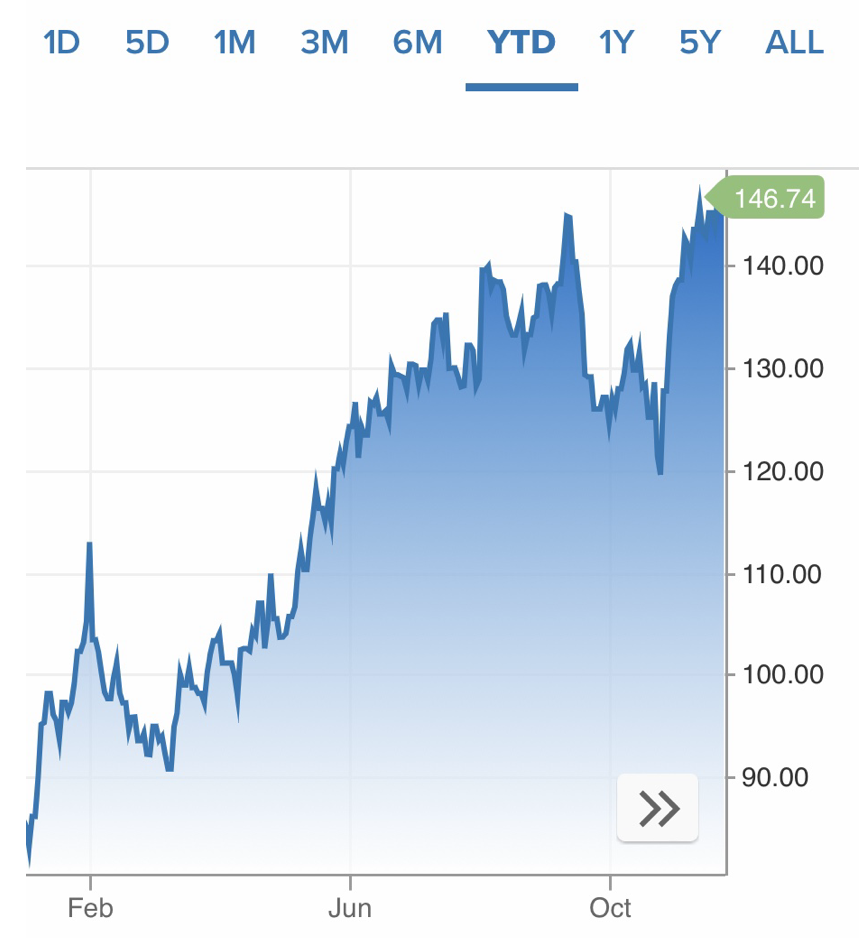Tap the YTD range tab
The height and width of the screenshot is (938, 864).
point(521,43)
